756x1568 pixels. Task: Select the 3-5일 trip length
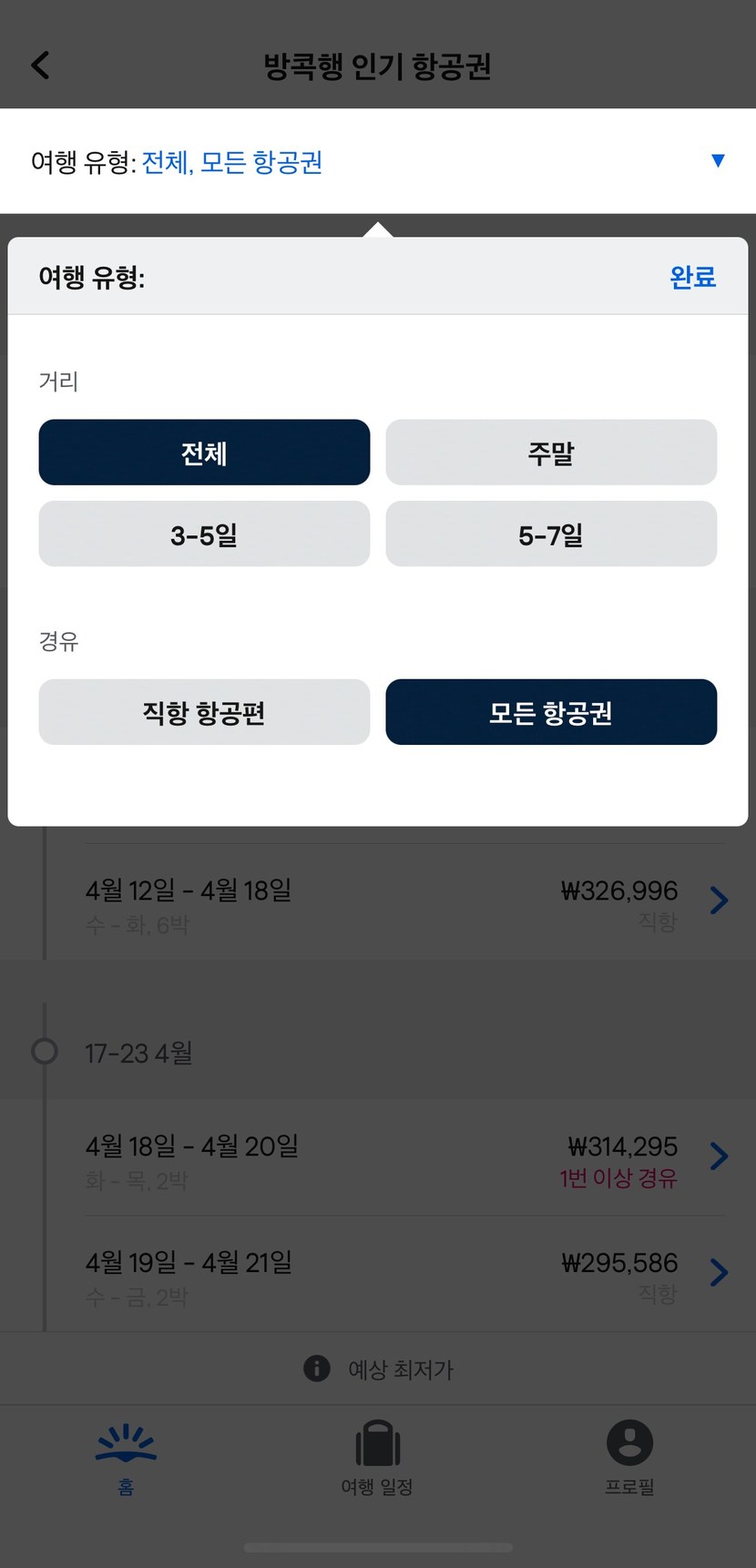[x=204, y=535]
